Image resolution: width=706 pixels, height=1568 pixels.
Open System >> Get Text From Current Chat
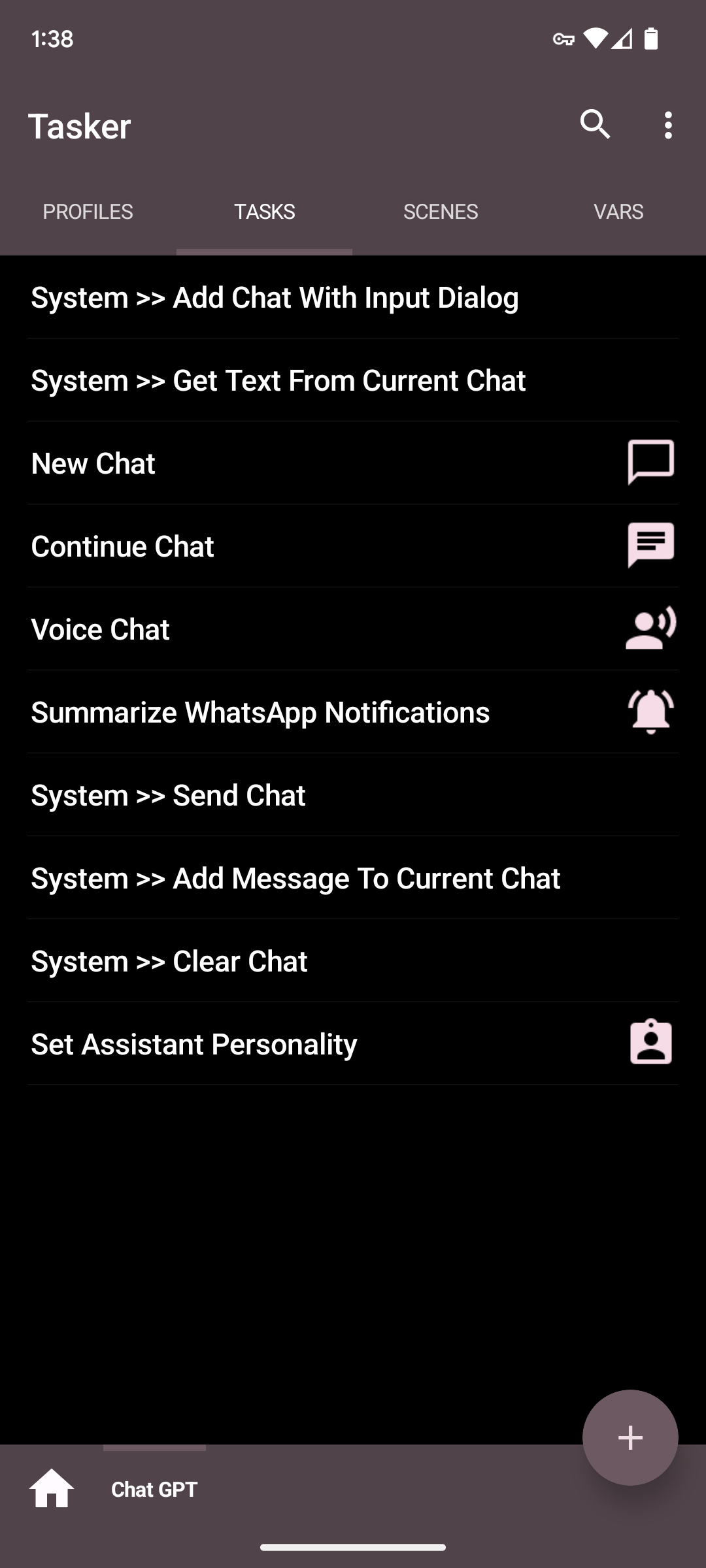point(278,380)
